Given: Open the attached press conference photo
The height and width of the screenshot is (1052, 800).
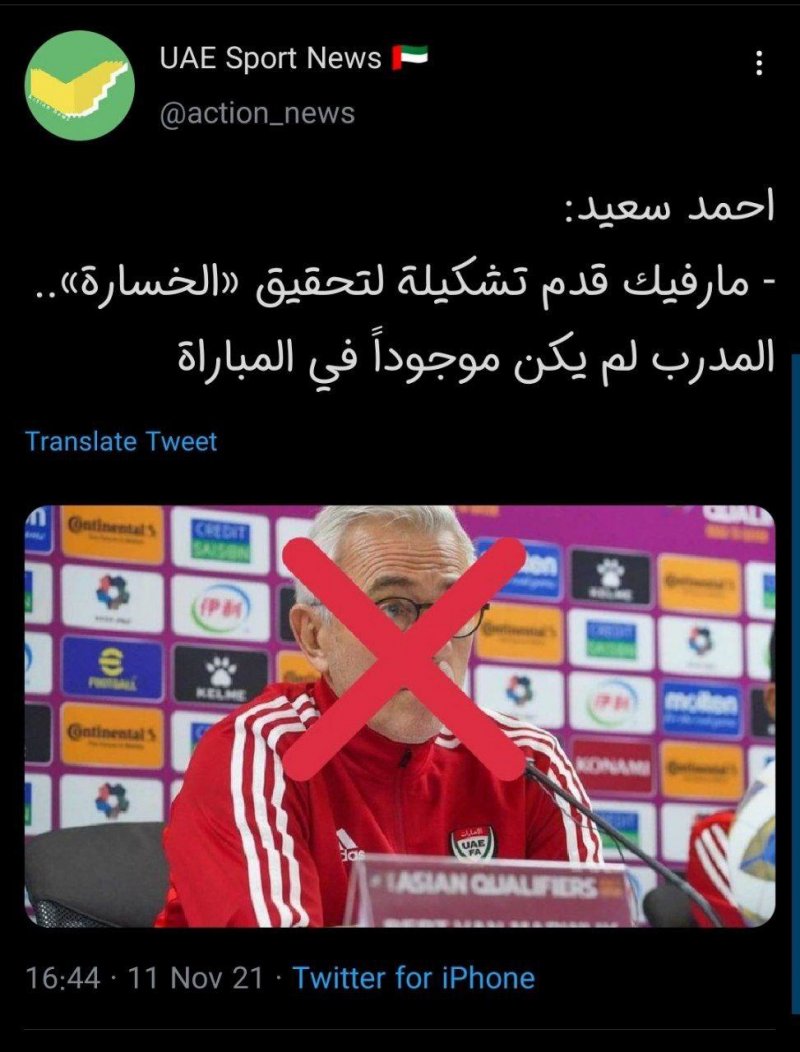Looking at the screenshot, I should click(400, 715).
